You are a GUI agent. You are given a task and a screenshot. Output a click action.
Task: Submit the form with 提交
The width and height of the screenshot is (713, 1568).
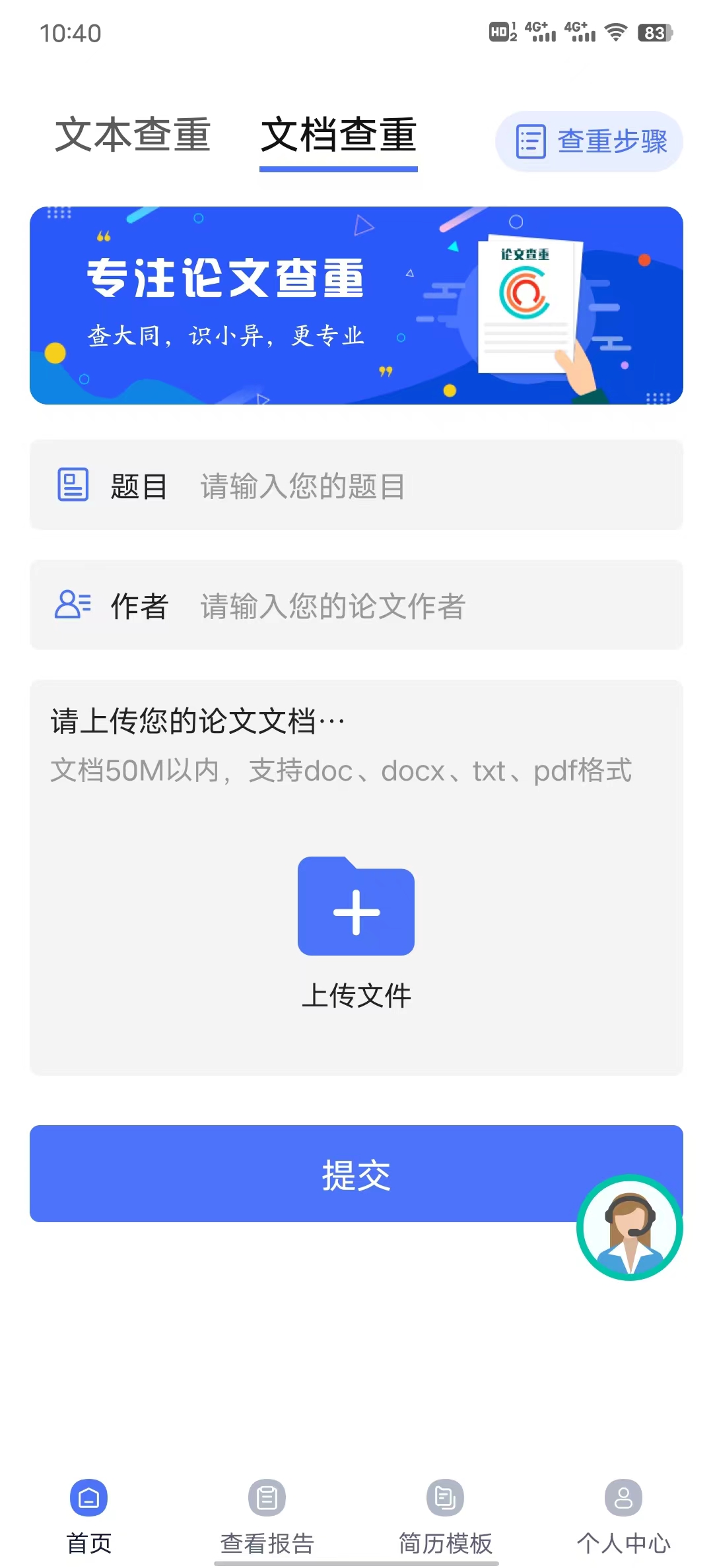click(x=304, y=1173)
